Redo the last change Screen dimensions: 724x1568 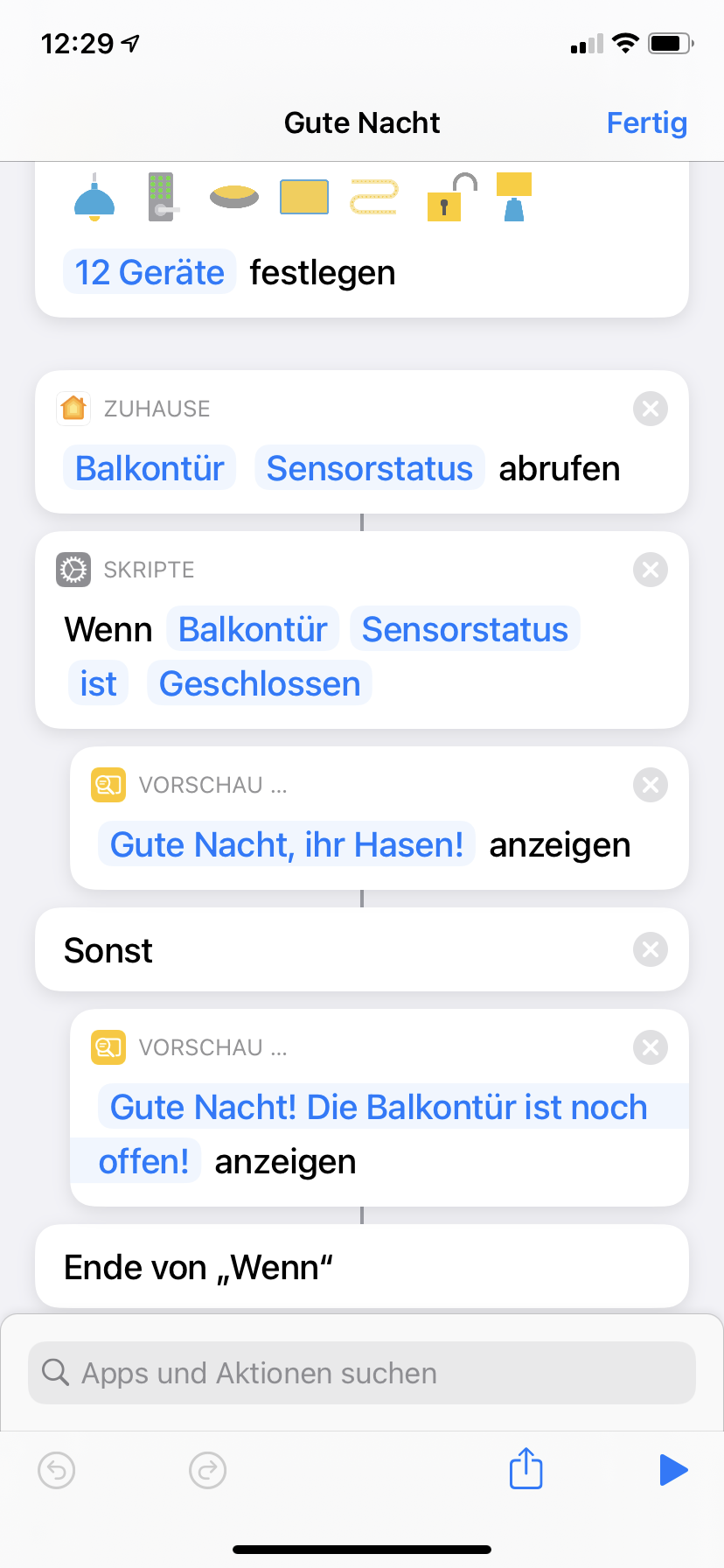pos(208,1470)
